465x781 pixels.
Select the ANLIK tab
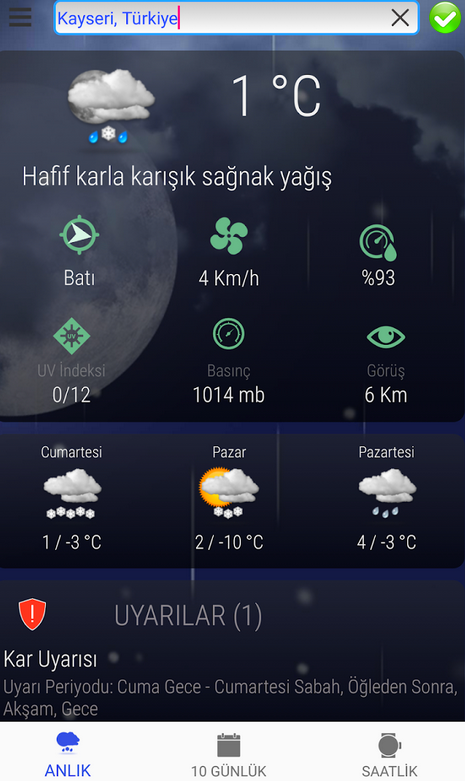(68, 754)
